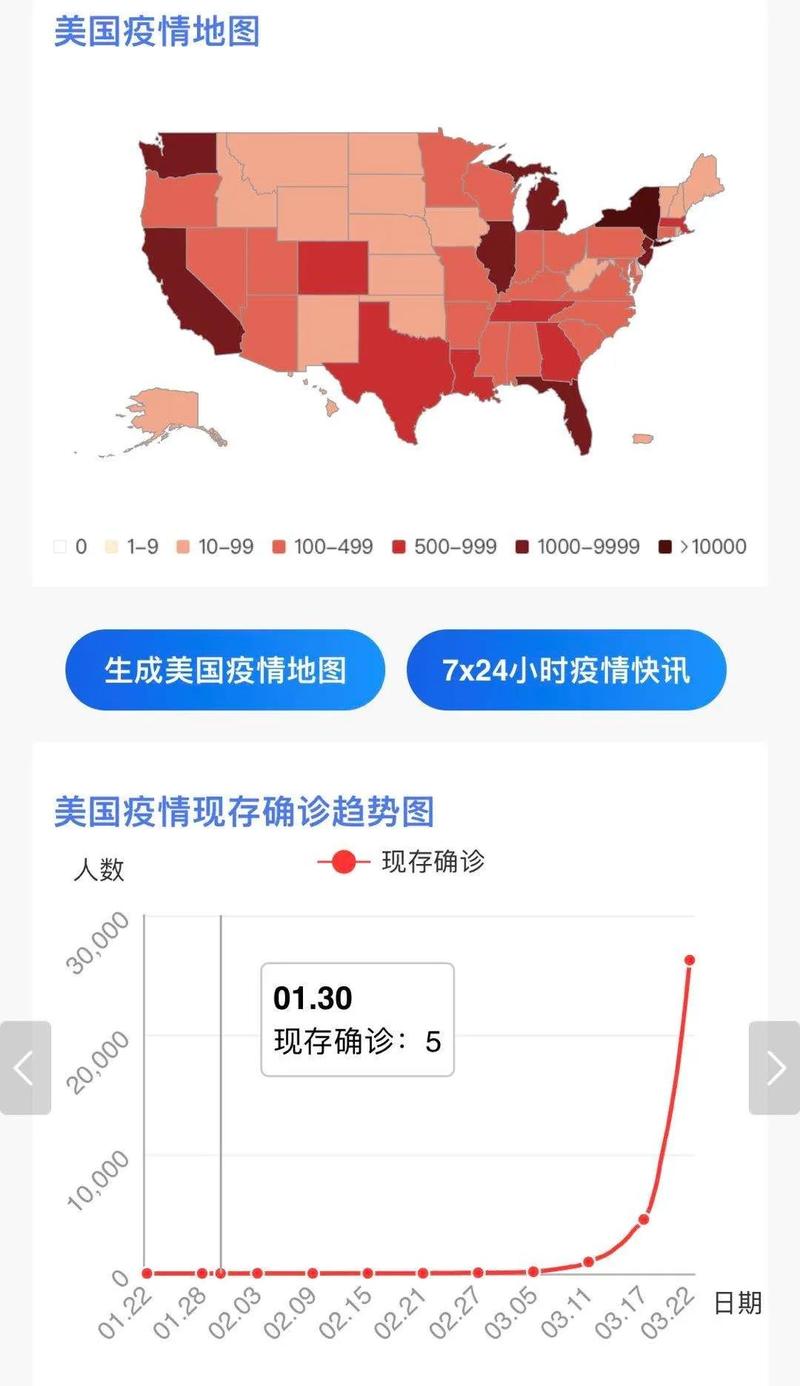The height and width of the screenshot is (1386, 800).
Task: Select the 03.17 data point on the chart
Action: tap(643, 1219)
